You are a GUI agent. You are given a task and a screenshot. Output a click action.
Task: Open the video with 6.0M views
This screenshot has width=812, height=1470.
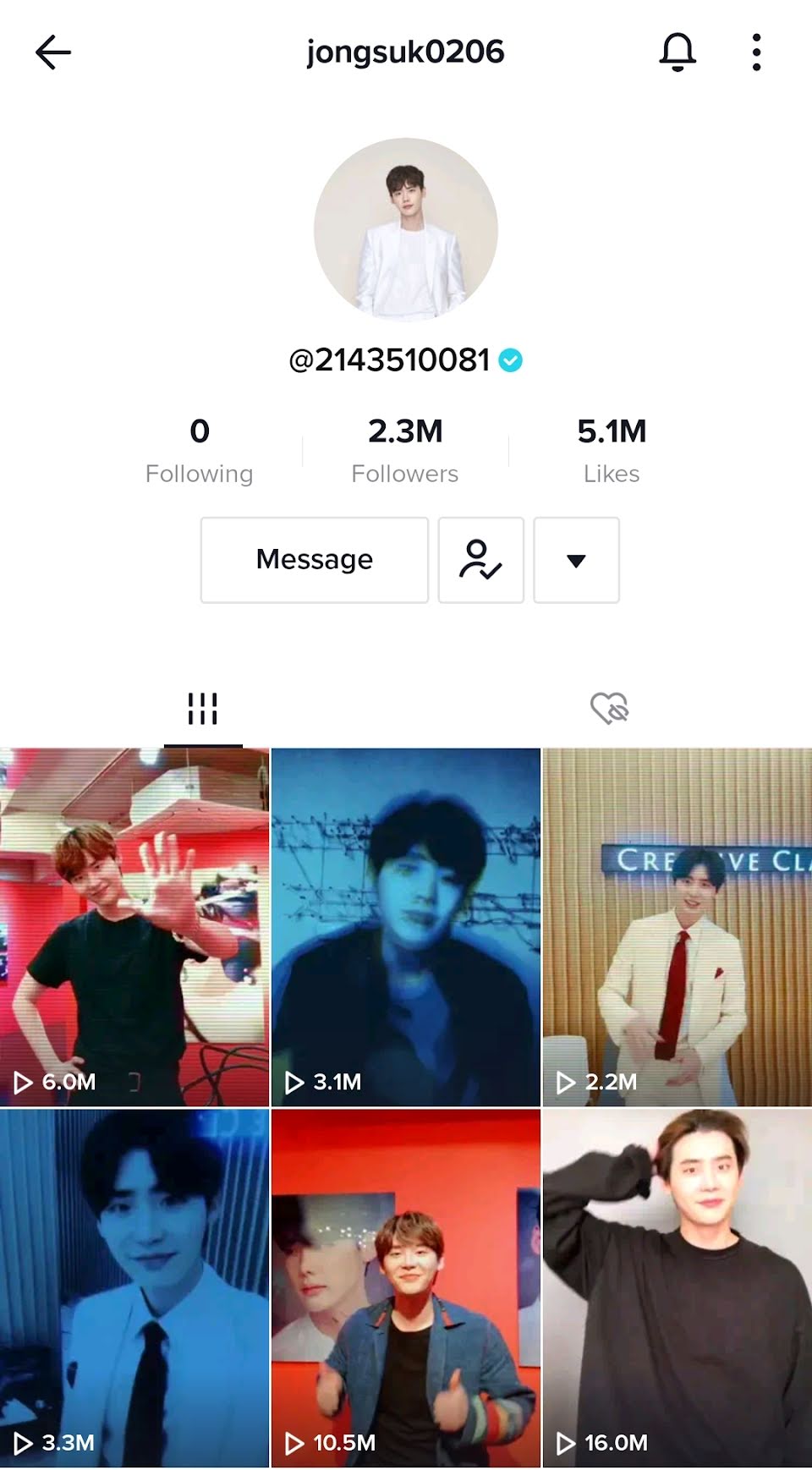pyautogui.click(x=134, y=927)
